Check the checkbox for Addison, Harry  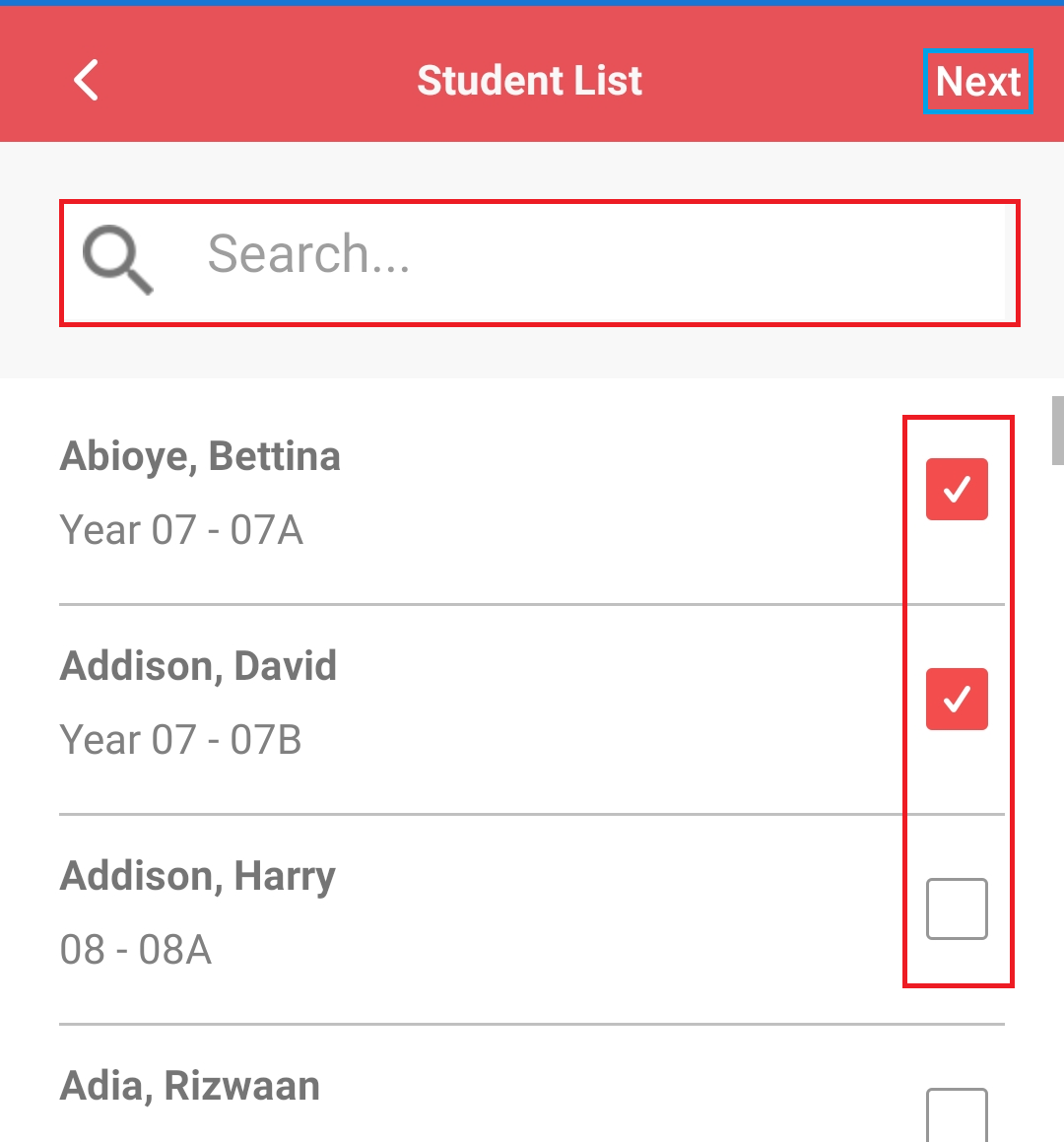[957, 907]
